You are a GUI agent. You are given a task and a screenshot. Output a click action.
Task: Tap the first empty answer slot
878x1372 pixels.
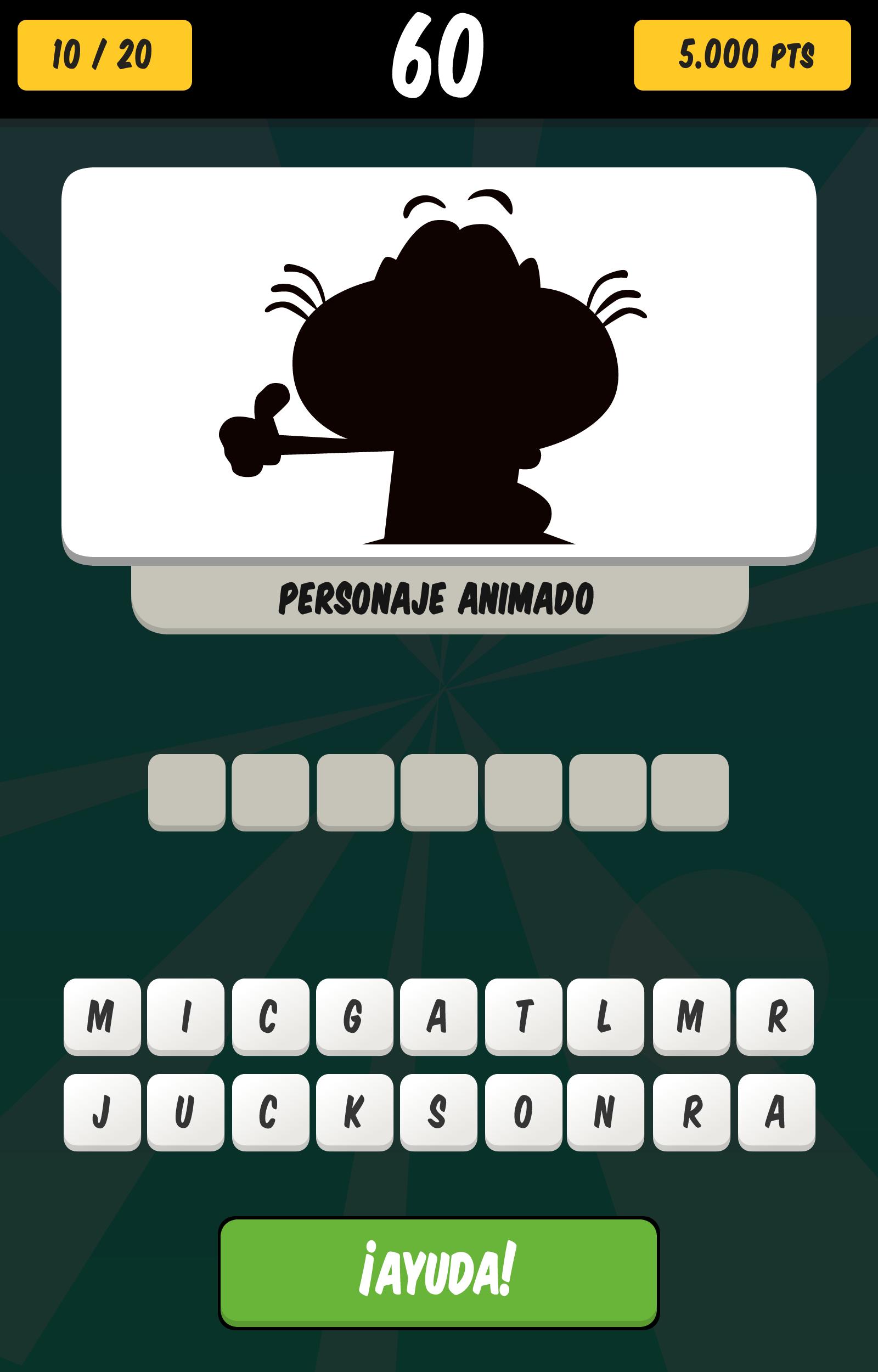point(187,792)
